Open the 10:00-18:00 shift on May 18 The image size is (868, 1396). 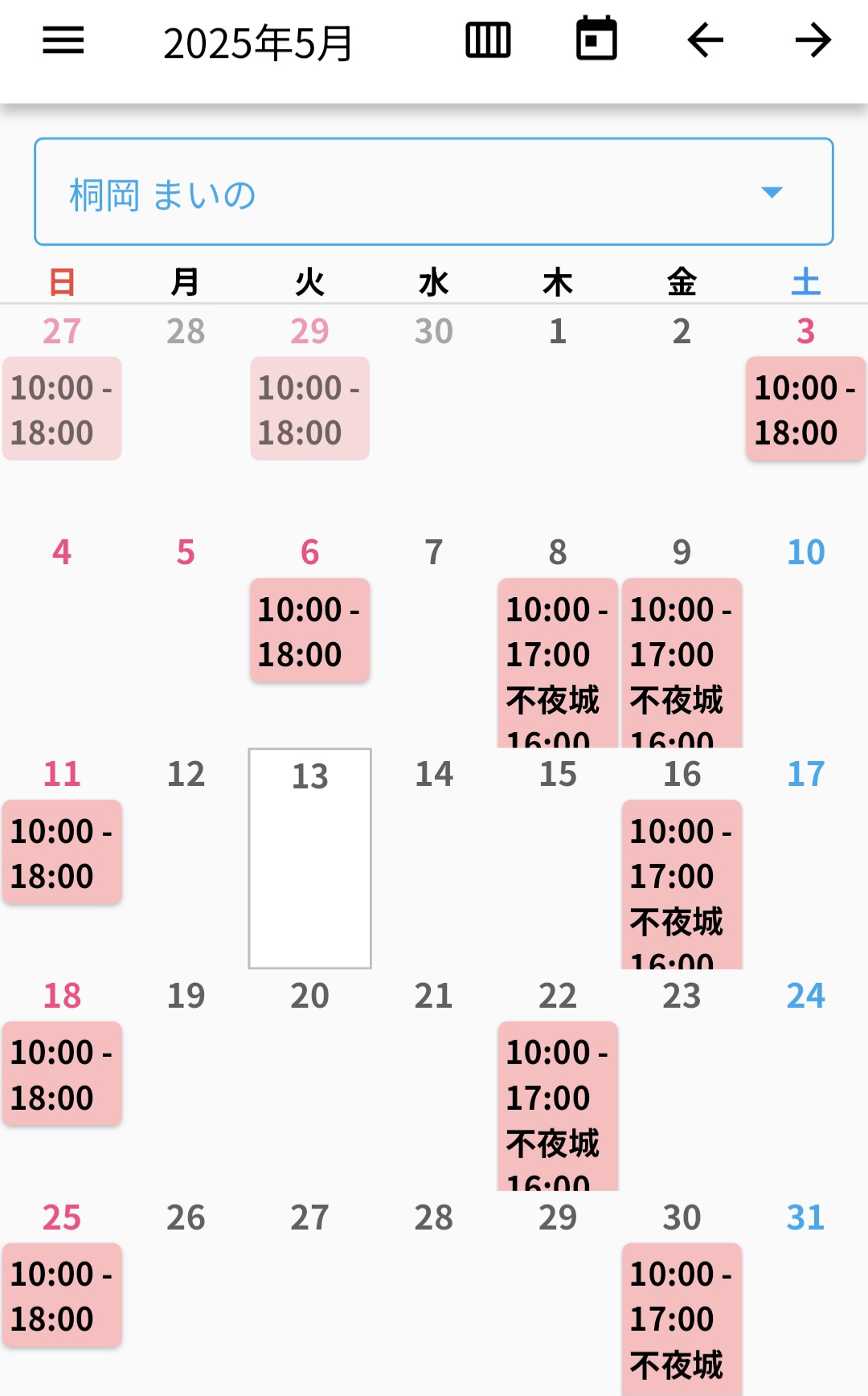(x=62, y=1074)
